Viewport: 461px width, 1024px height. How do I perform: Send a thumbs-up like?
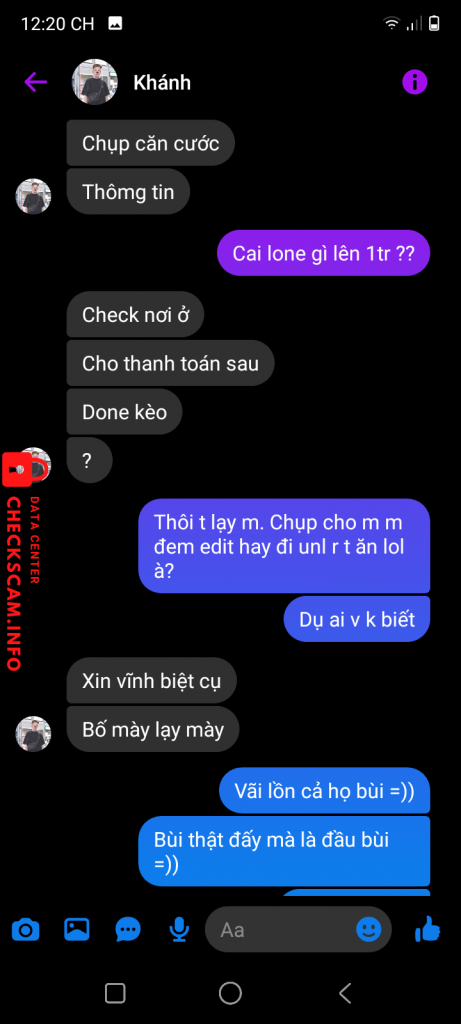(x=428, y=929)
